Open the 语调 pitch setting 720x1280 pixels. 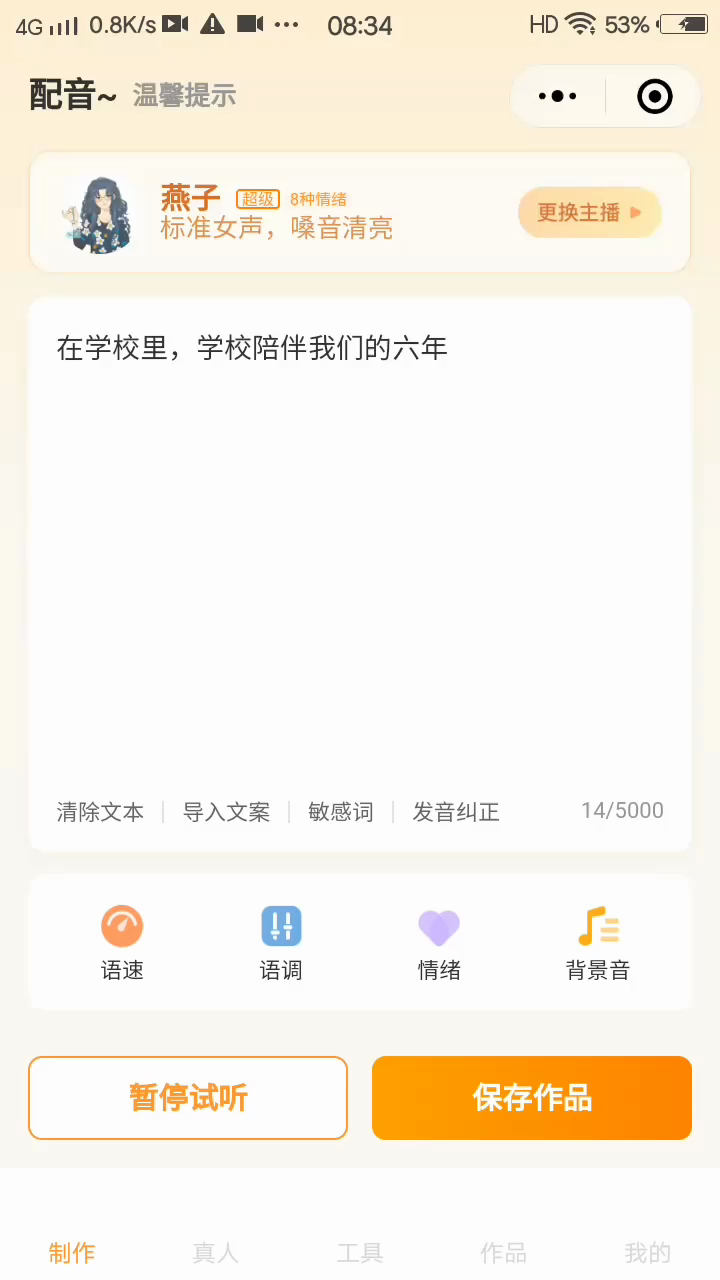point(281,942)
